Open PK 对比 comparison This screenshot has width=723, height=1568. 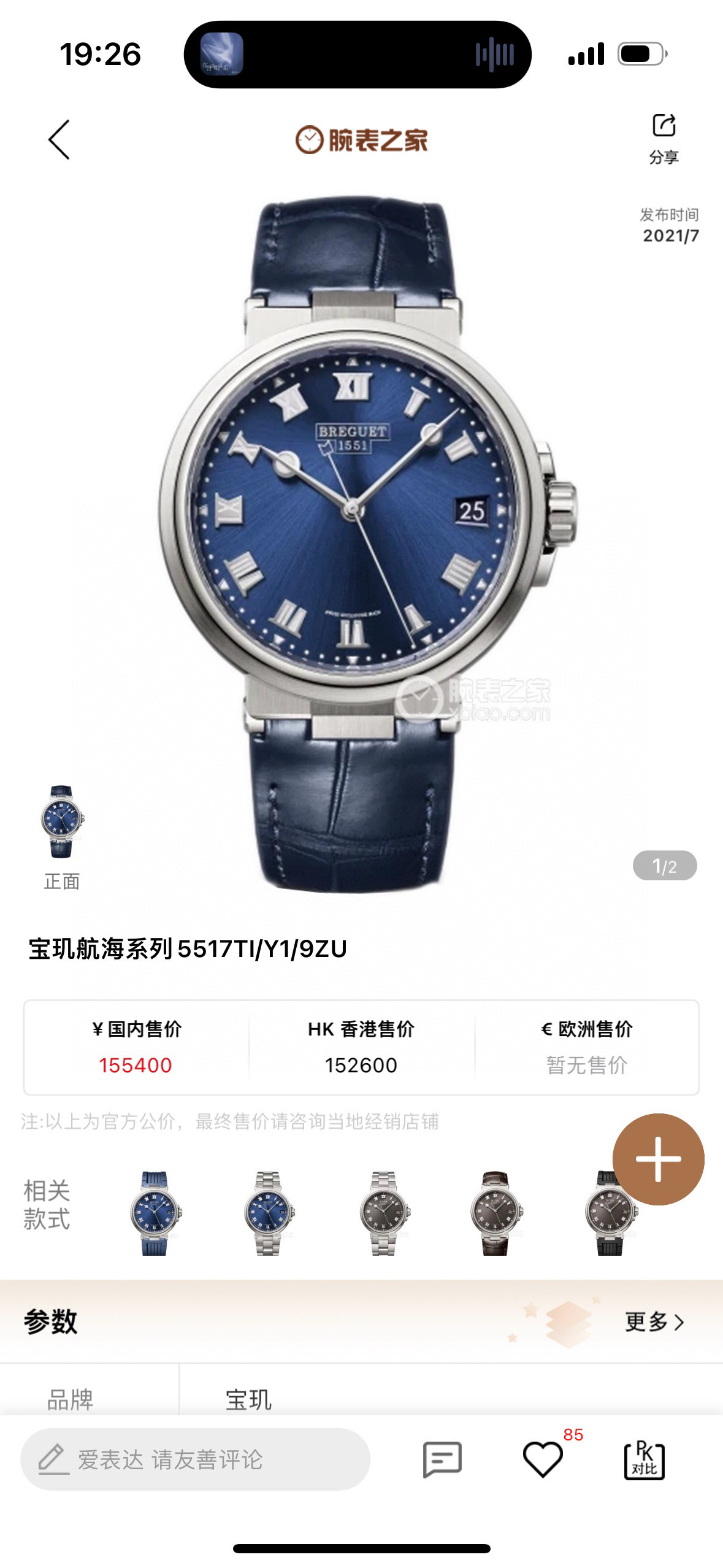[x=644, y=1459]
